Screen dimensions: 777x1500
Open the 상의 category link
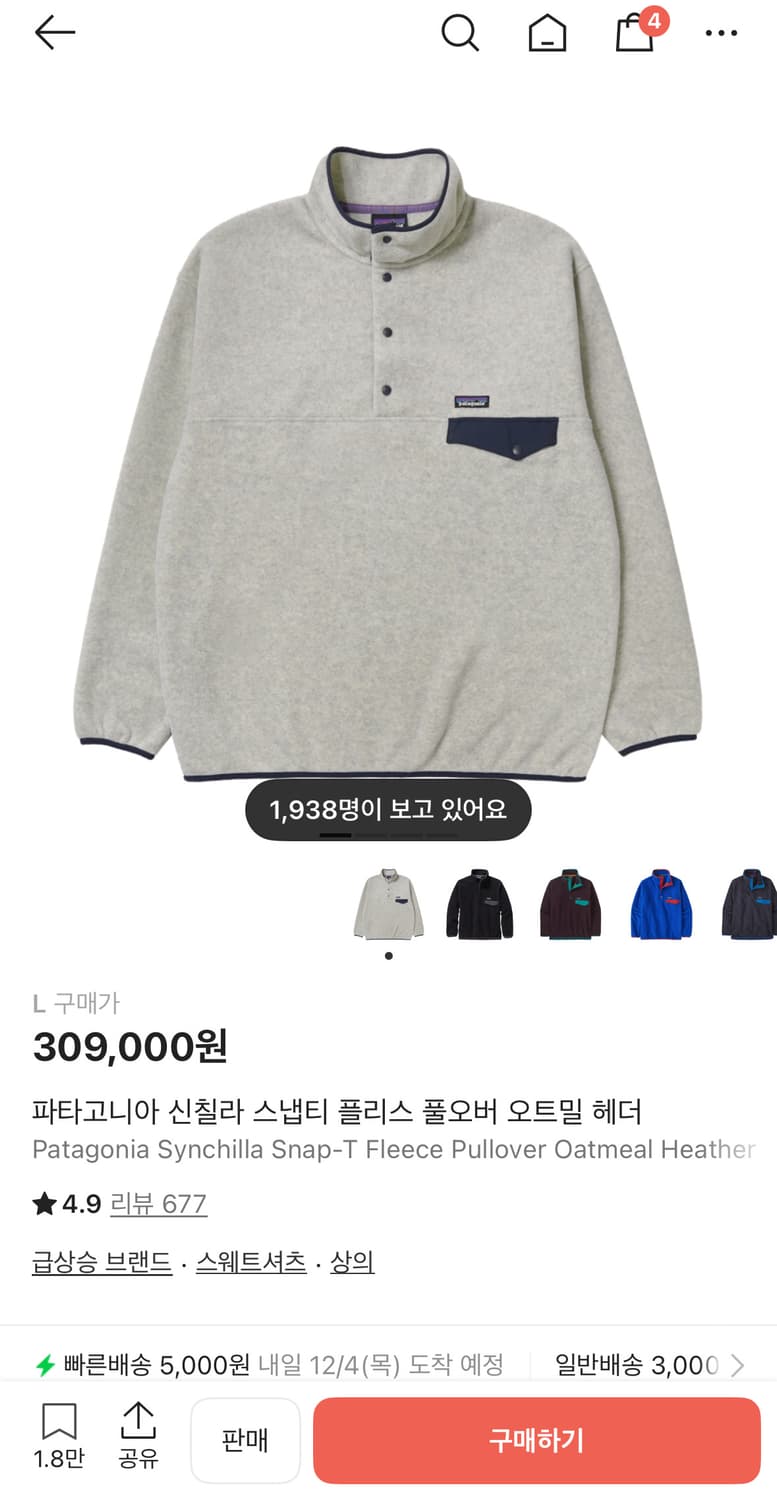[x=352, y=1262]
